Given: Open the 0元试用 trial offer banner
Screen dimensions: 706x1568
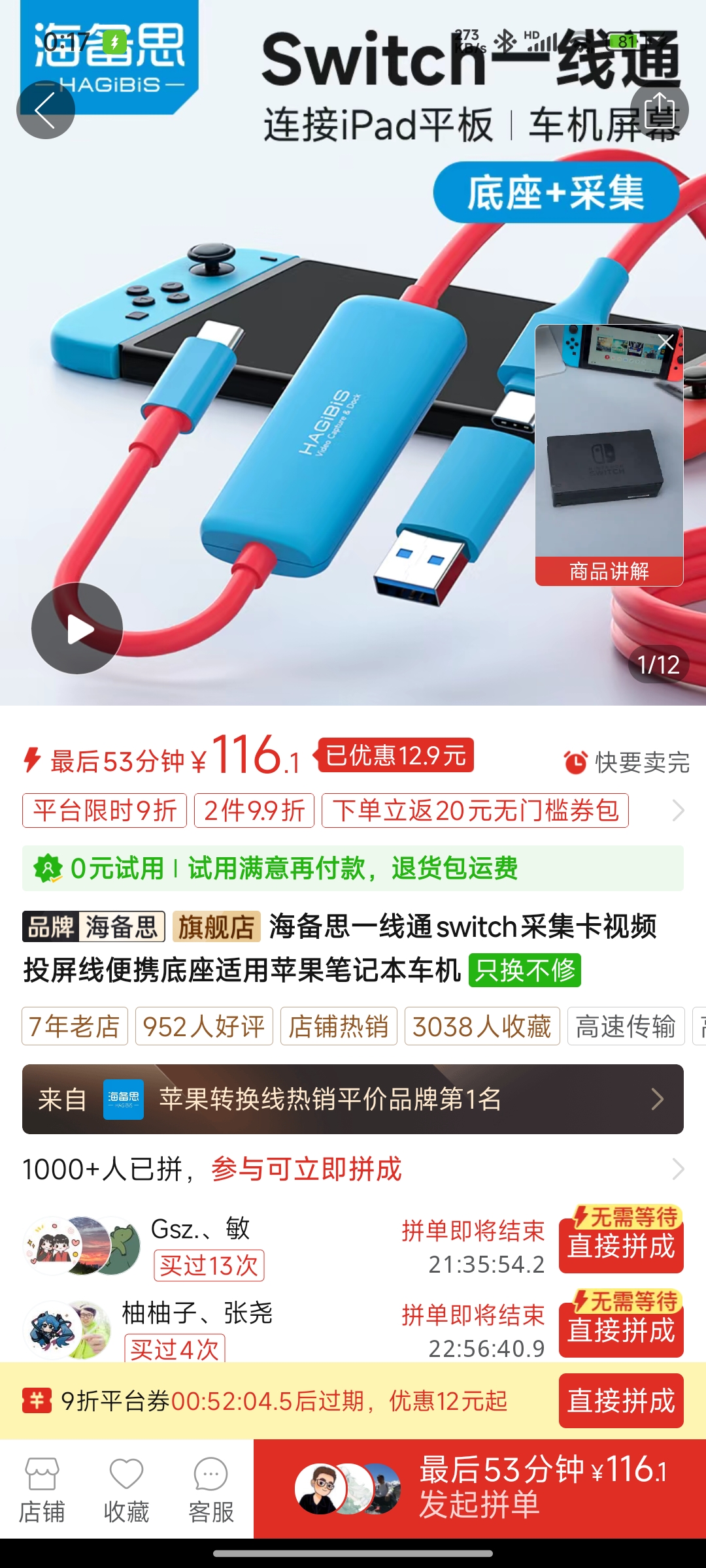Looking at the screenshot, I should click(x=353, y=868).
